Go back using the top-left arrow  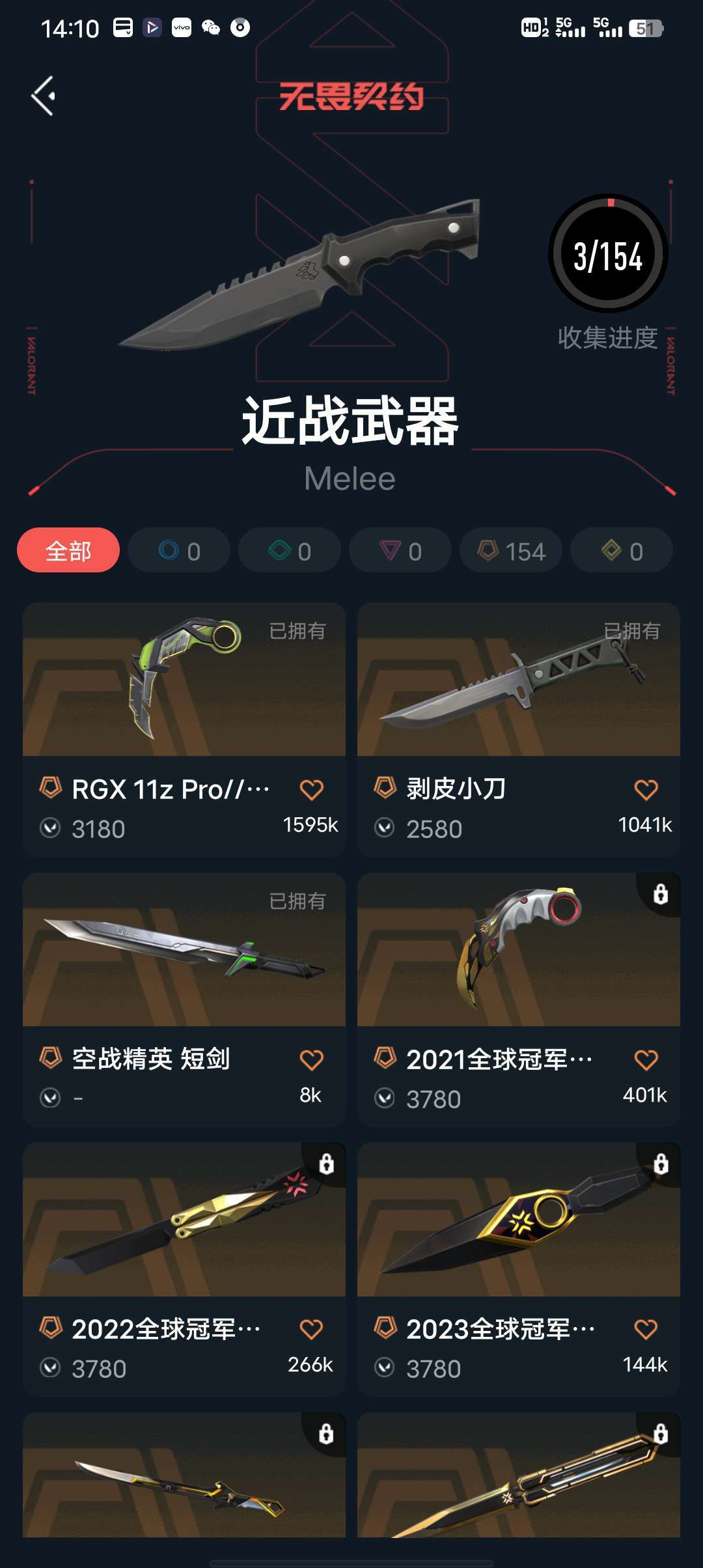pyautogui.click(x=43, y=96)
